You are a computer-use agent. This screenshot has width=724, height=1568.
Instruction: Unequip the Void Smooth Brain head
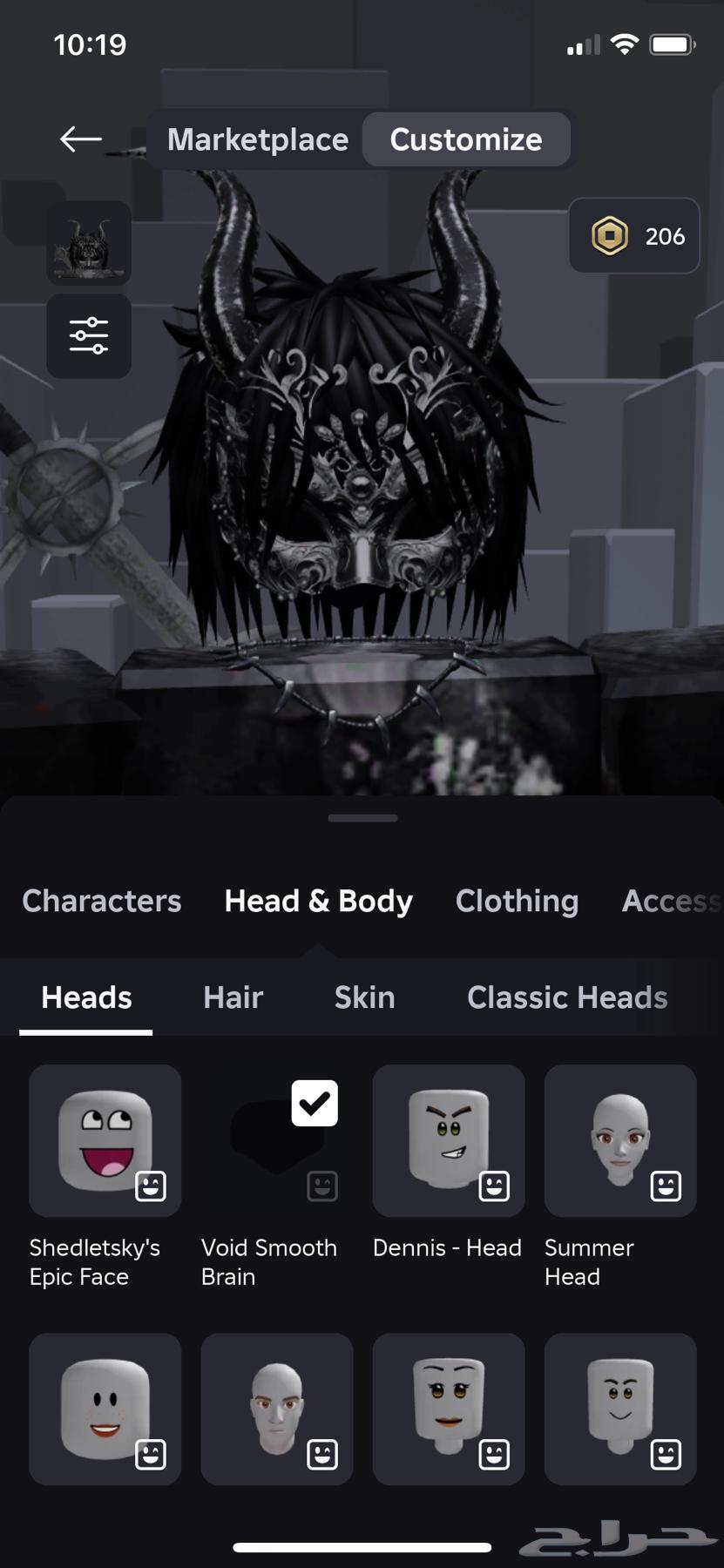coord(277,1140)
